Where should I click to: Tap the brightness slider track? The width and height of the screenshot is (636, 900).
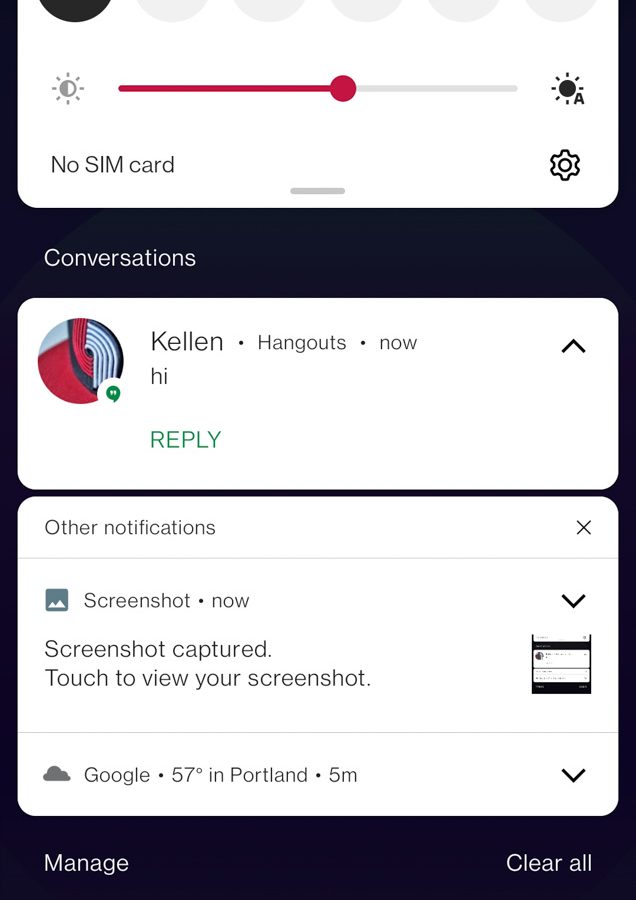[x=430, y=89]
